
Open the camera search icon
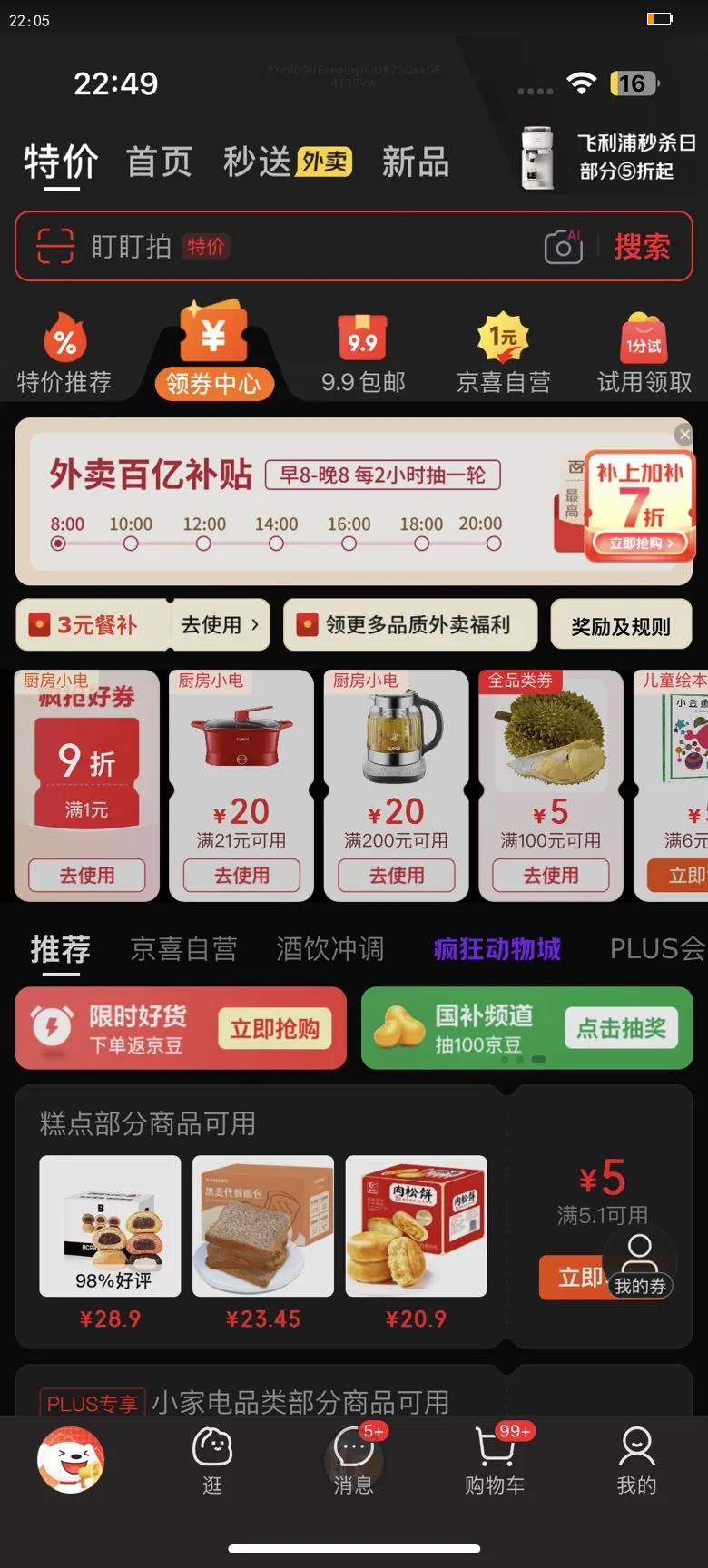click(x=564, y=246)
